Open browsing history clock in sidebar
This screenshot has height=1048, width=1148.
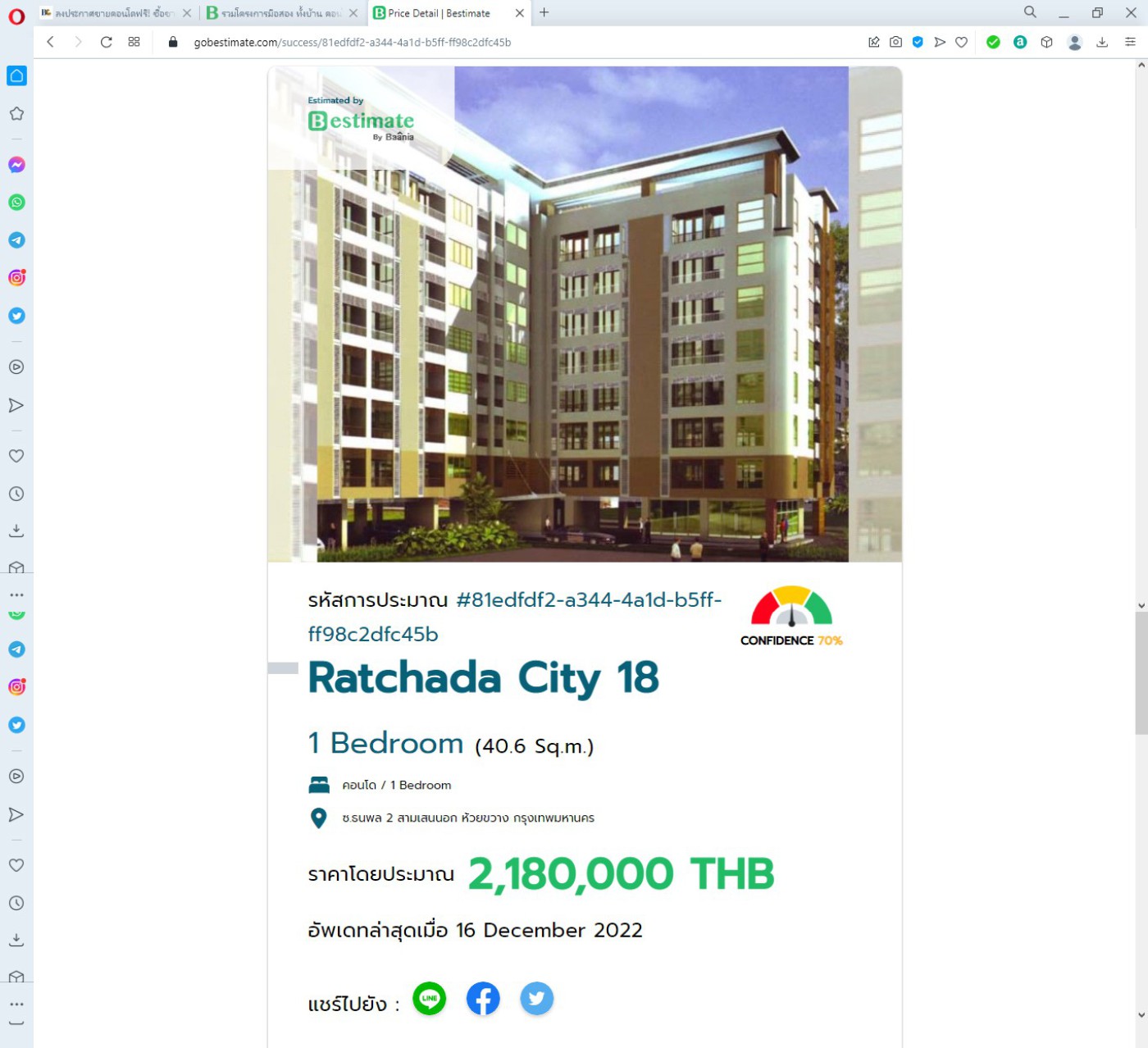click(16, 494)
